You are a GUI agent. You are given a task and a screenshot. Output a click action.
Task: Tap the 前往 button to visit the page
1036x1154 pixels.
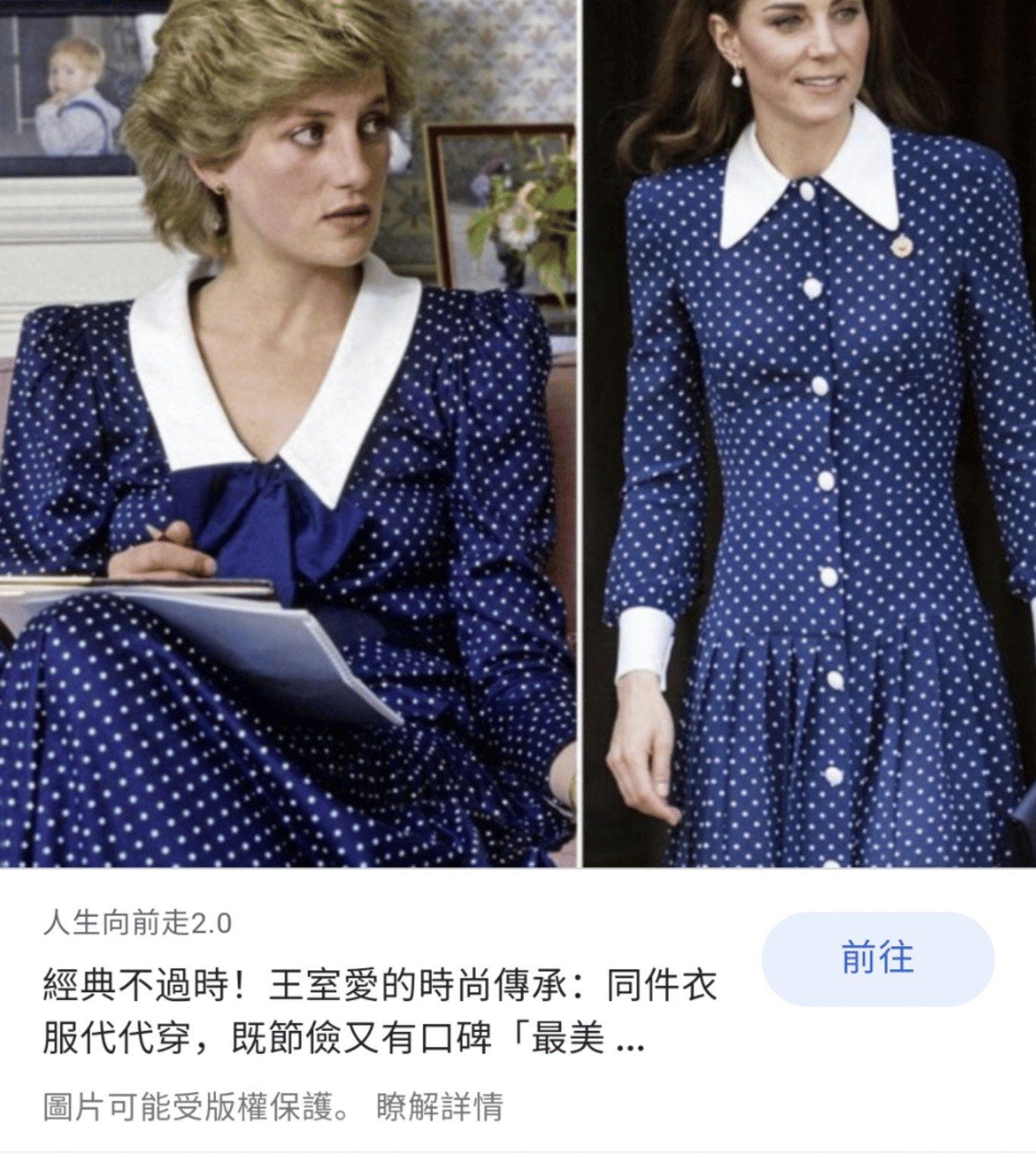[x=877, y=958]
